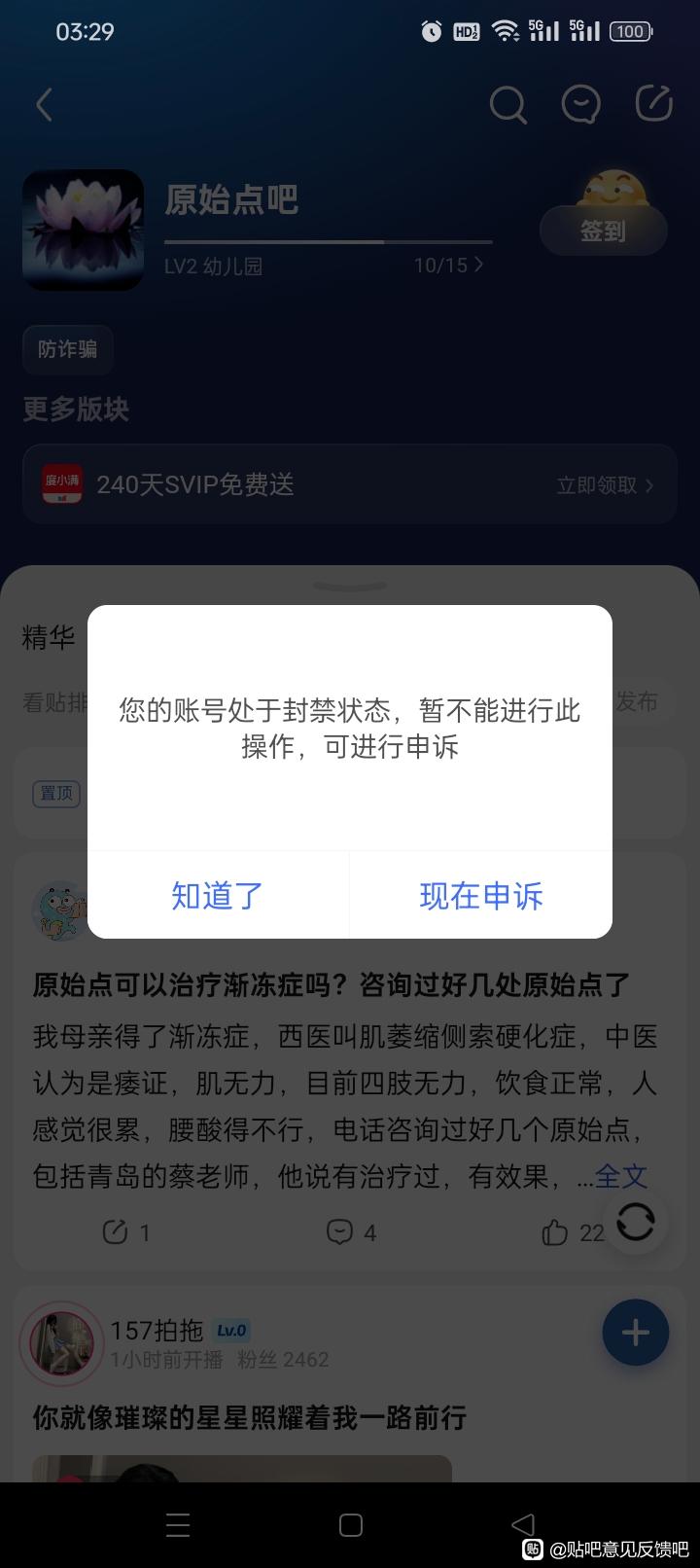Check in with the 签到 button
The width and height of the screenshot is (700, 1568).
pos(603,231)
